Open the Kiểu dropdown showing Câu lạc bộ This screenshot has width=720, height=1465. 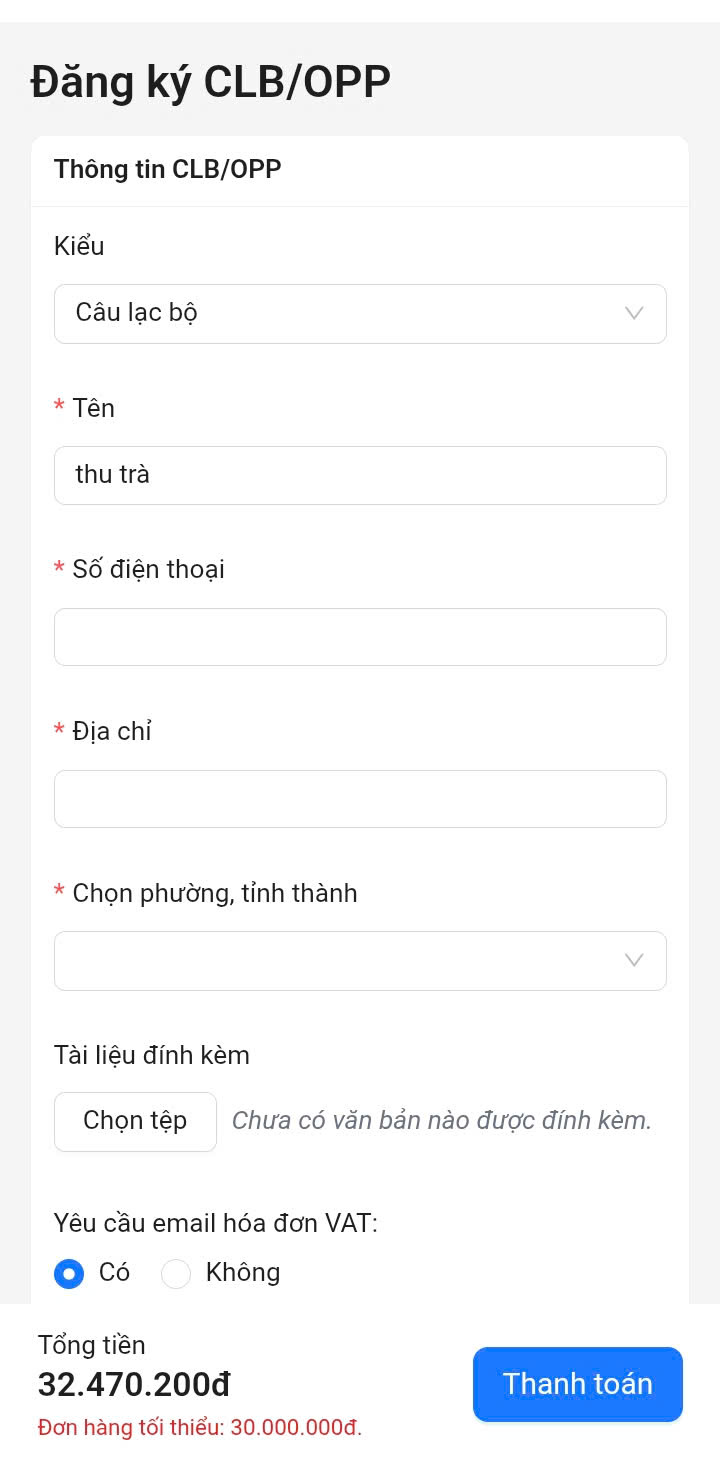tap(360, 314)
